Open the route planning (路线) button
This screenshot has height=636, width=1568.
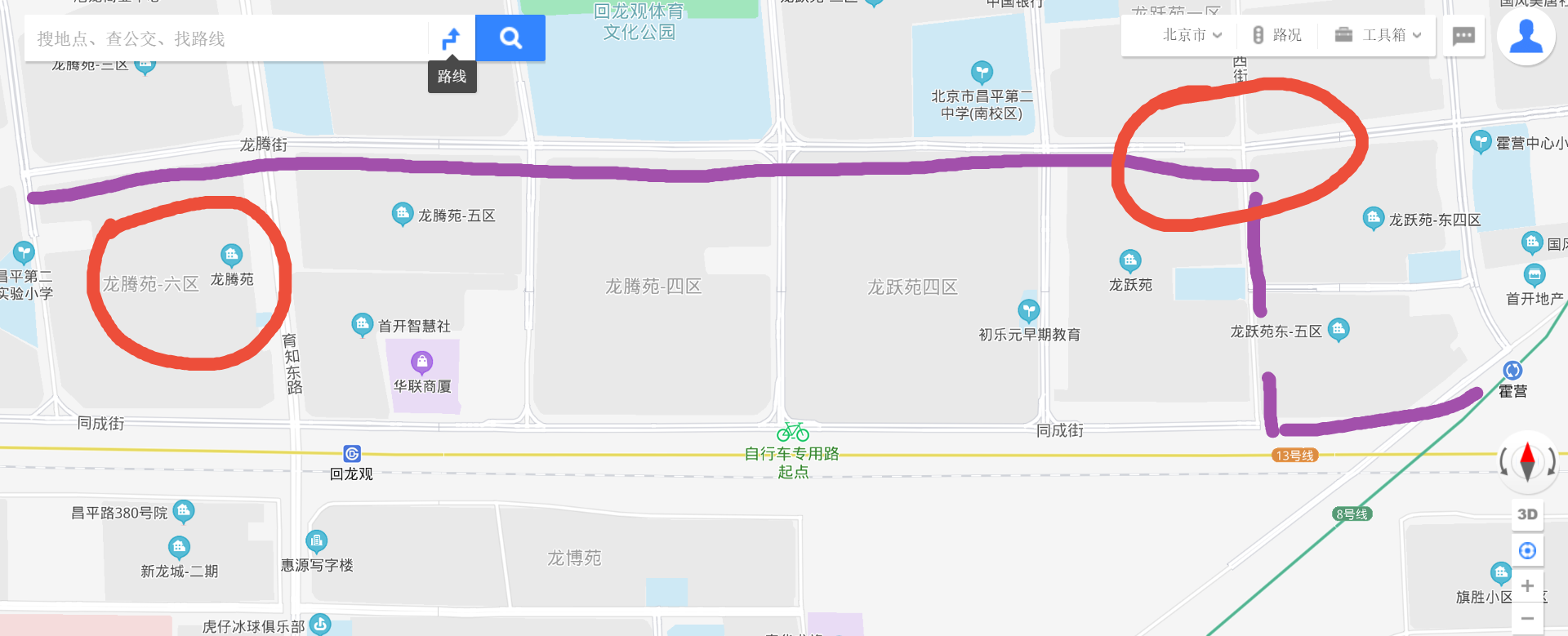coord(452,38)
